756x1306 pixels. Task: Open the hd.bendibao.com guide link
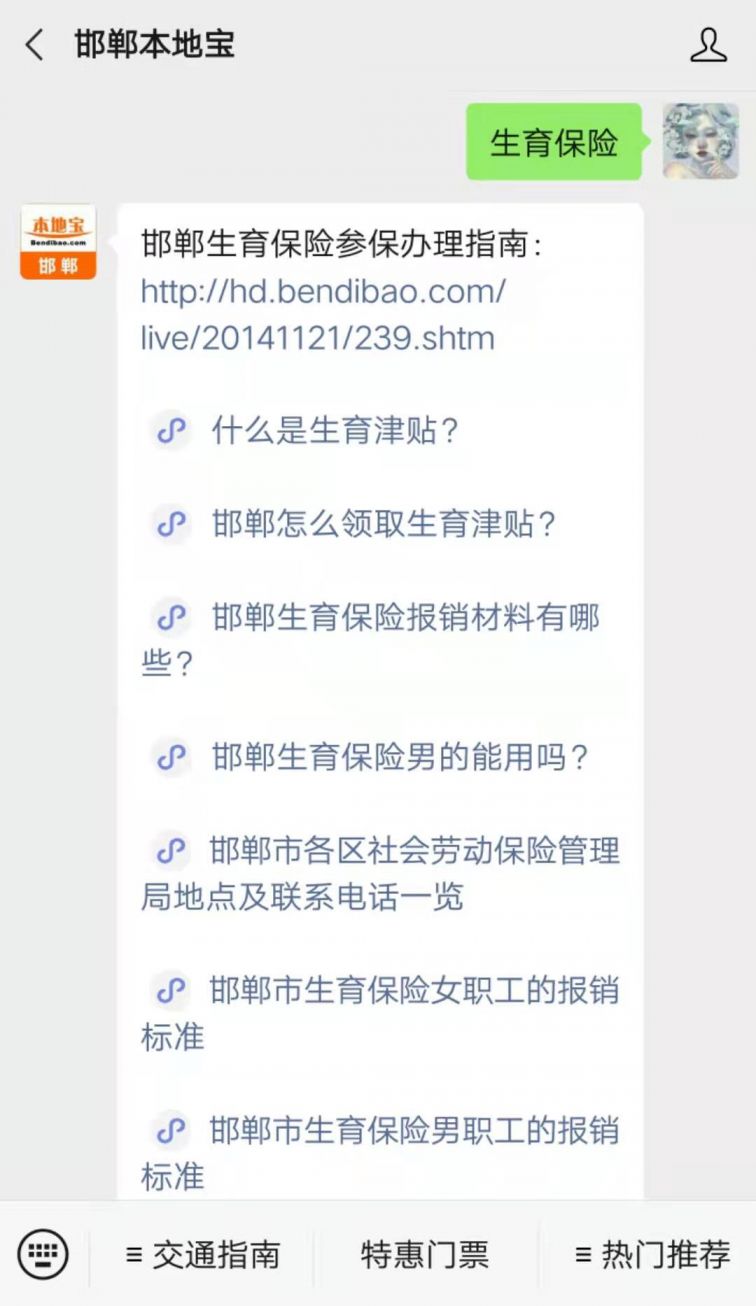(x=322, y=315)
